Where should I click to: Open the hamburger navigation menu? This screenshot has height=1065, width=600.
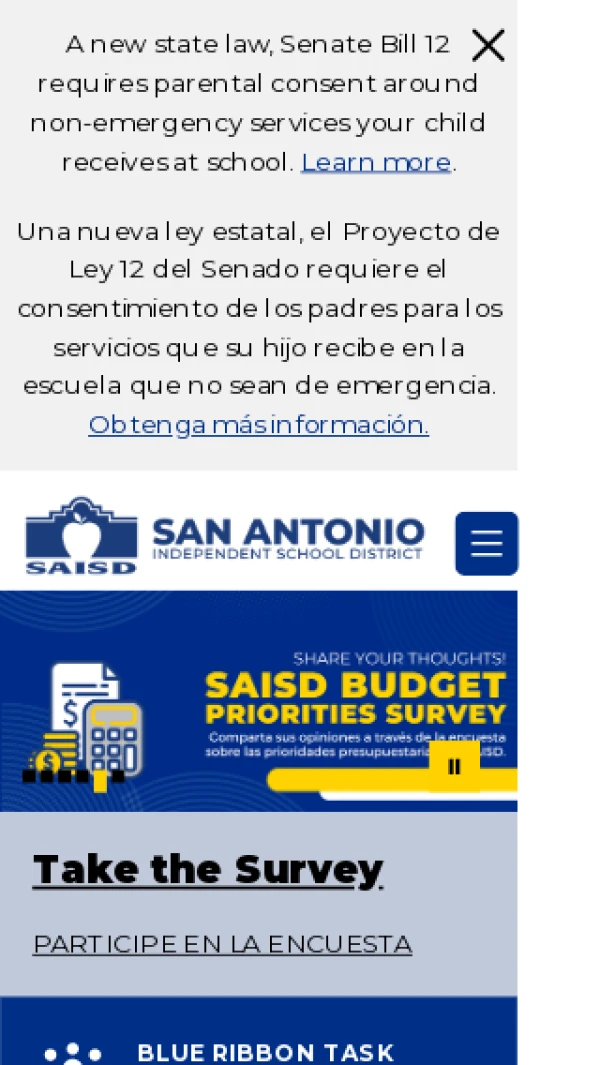click(486, 543)
